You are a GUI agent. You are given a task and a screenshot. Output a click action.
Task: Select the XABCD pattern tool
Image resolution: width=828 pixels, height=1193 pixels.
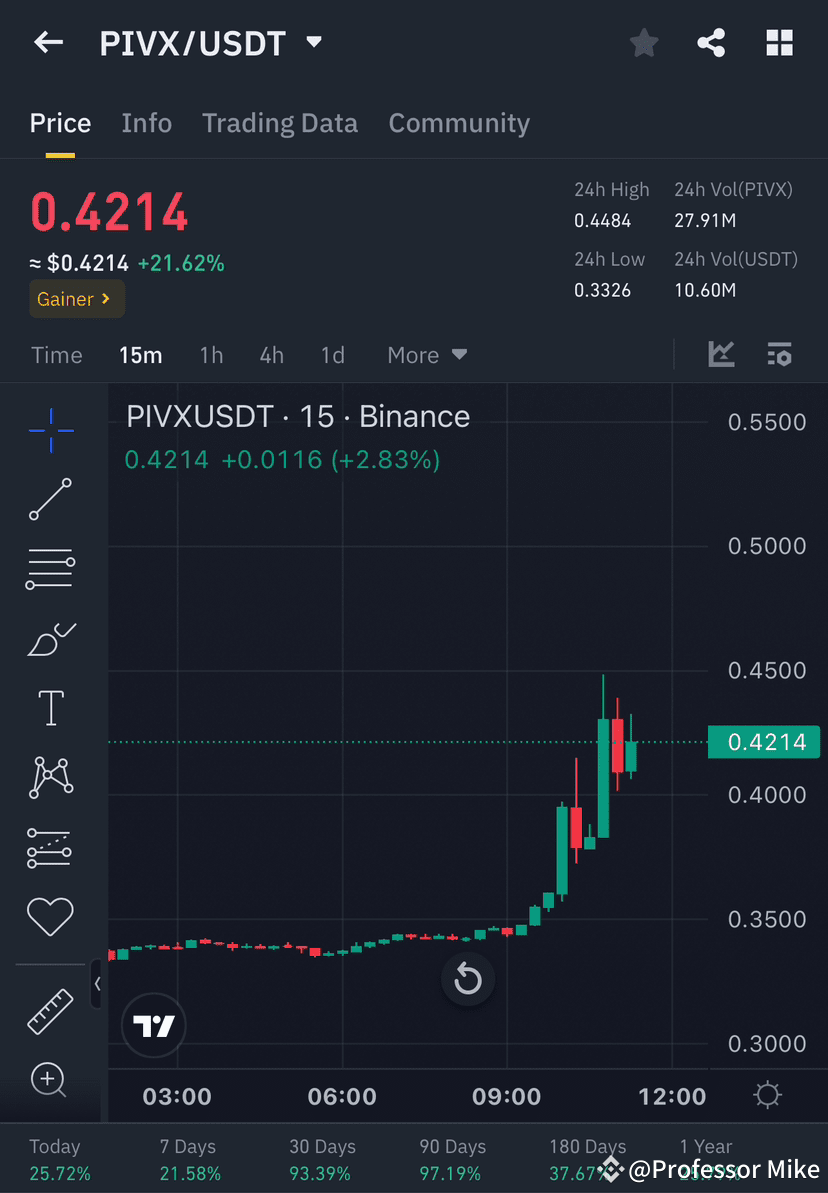(50, 777)
